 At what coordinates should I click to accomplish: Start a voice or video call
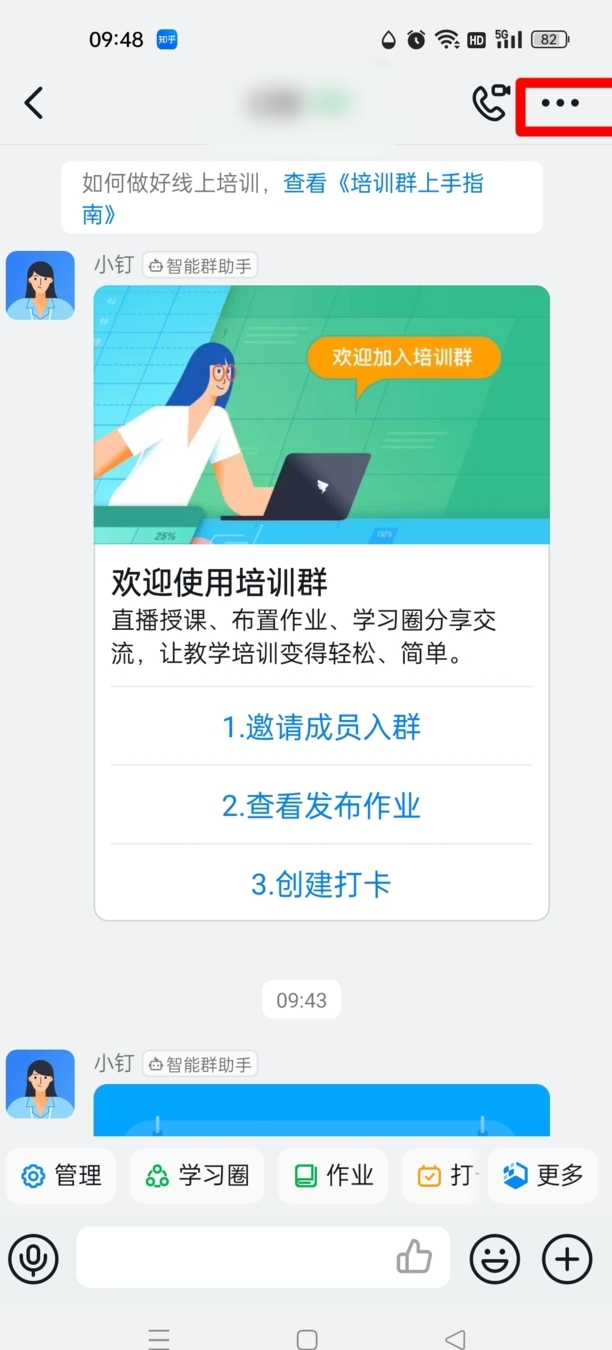(x=490, y=102)
